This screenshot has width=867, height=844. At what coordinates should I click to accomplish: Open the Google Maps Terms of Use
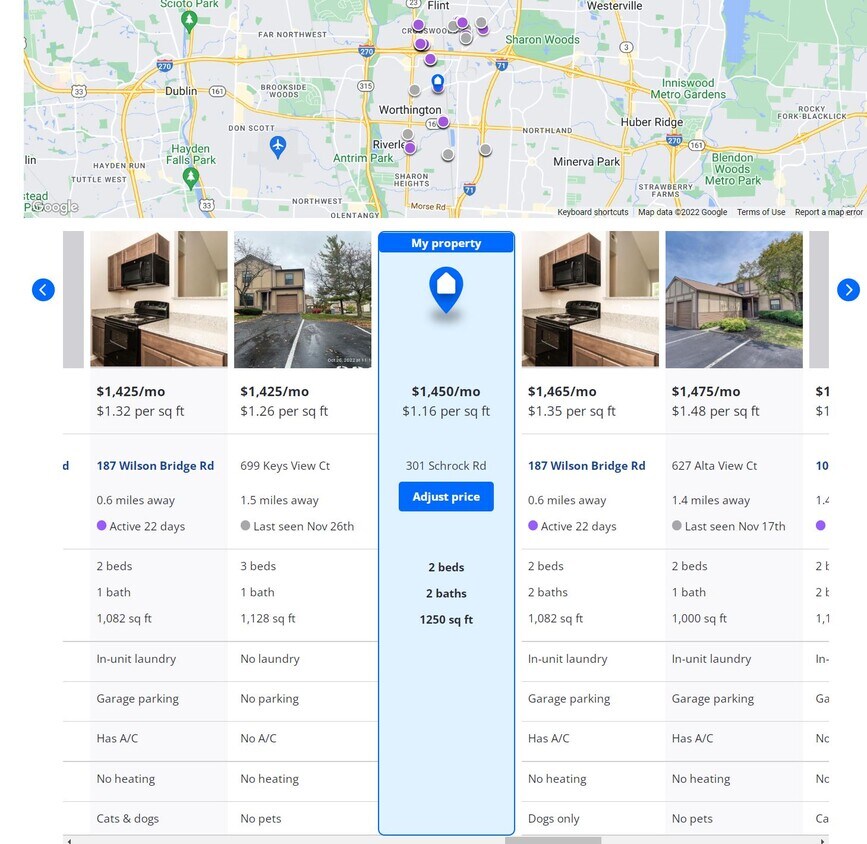coord(761,212)
